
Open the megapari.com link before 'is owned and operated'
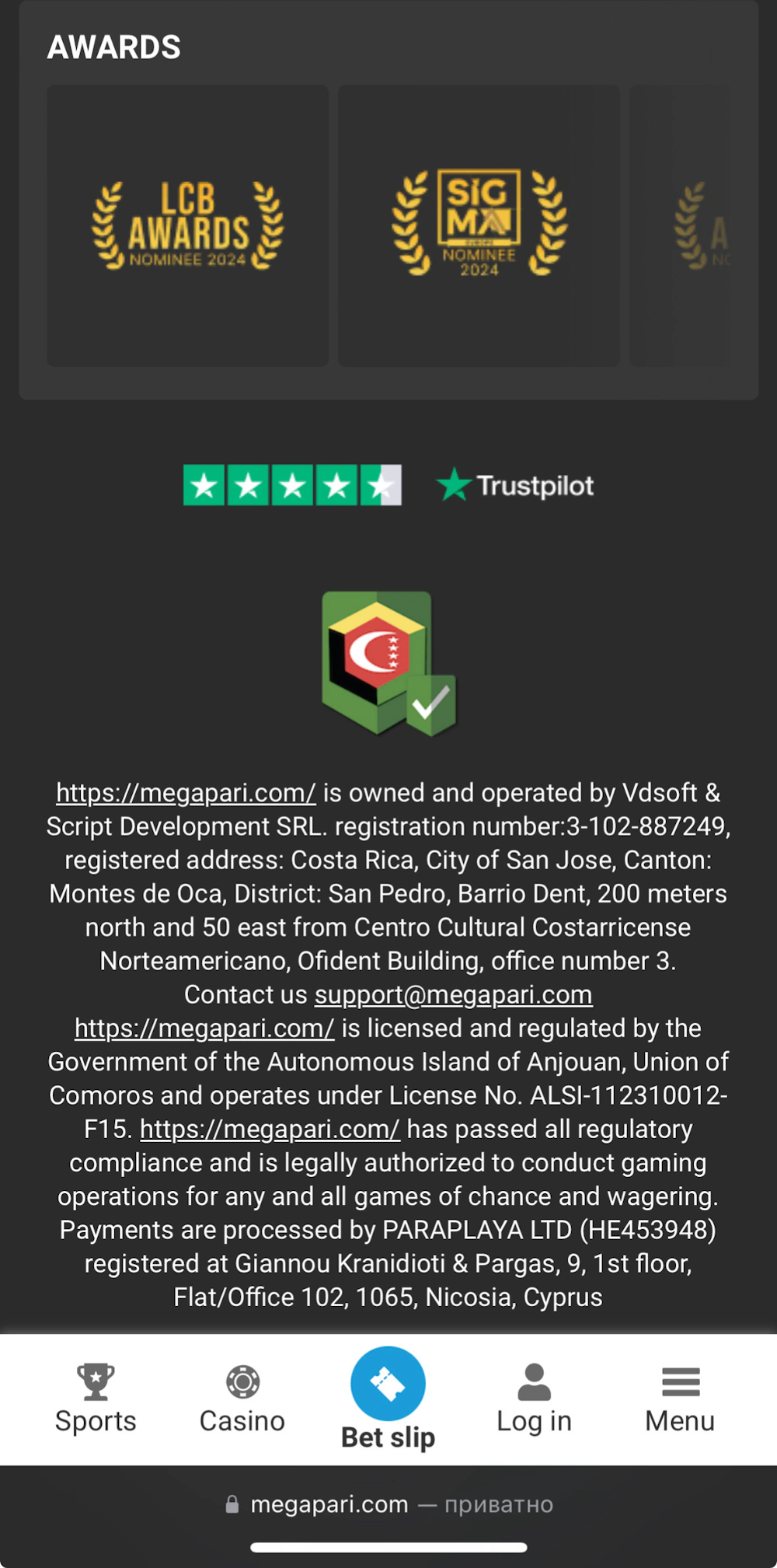[186, 792]
